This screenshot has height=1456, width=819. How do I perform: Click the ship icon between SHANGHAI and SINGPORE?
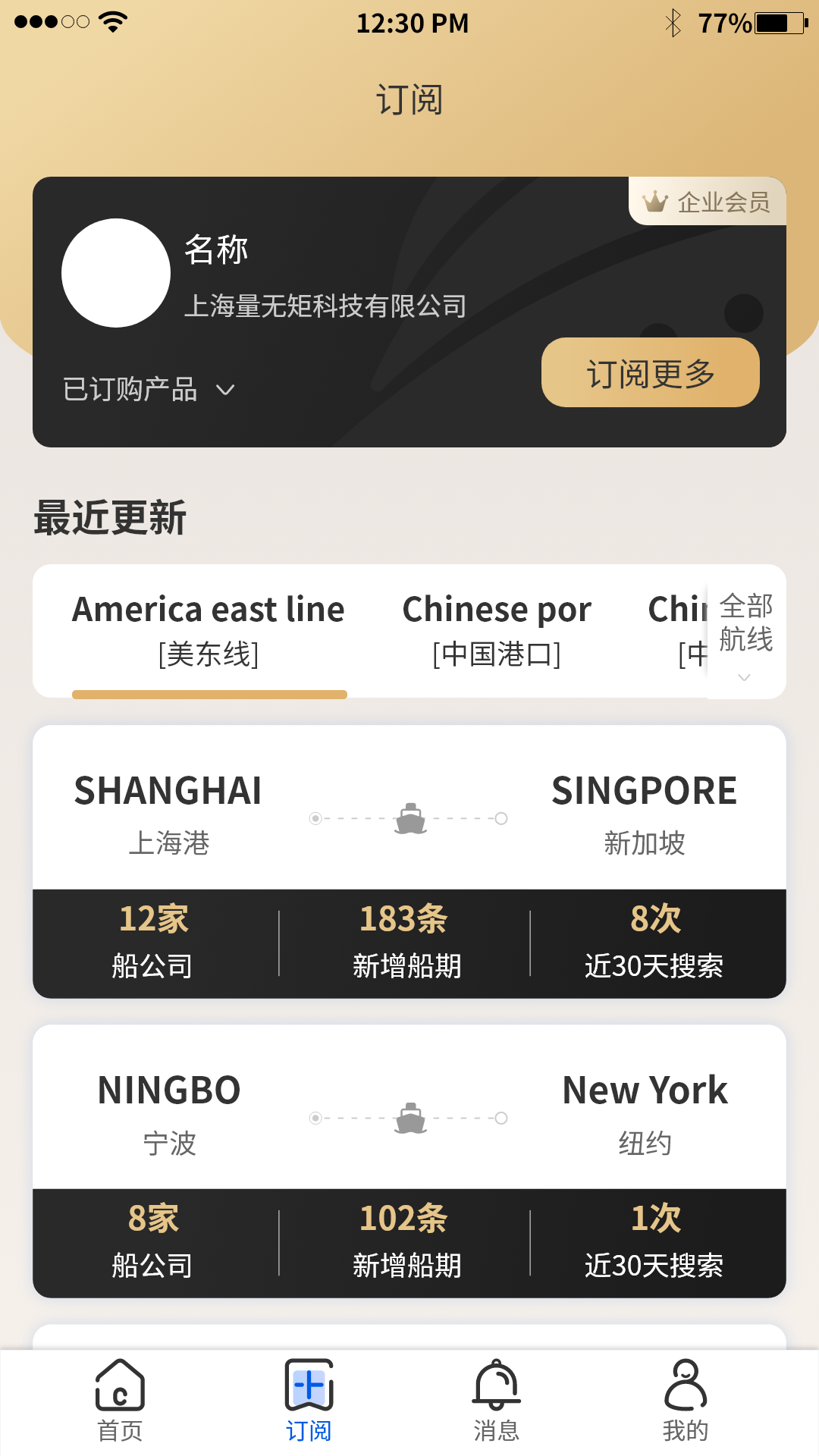click(x=409, y=817)
